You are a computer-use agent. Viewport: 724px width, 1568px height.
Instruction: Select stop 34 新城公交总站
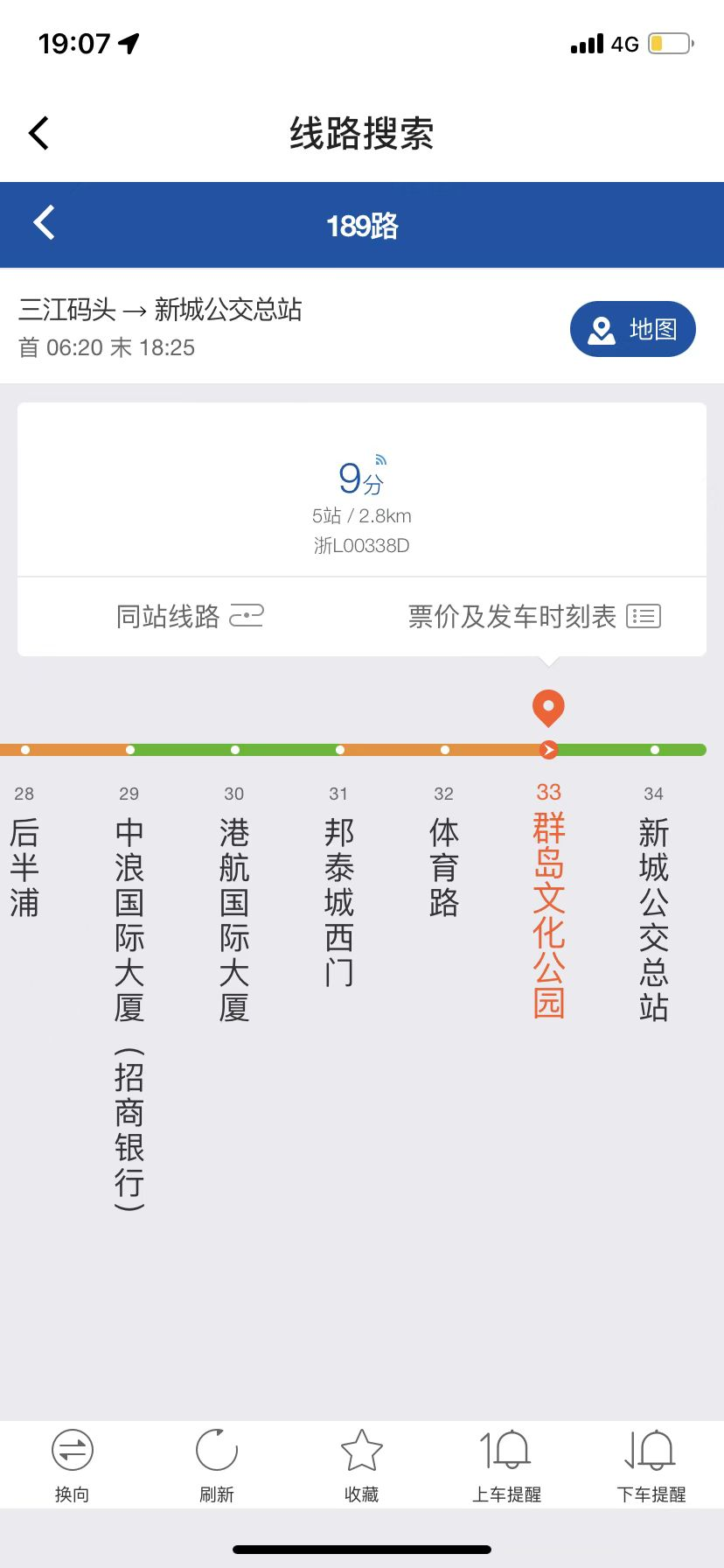click(653, 910)
